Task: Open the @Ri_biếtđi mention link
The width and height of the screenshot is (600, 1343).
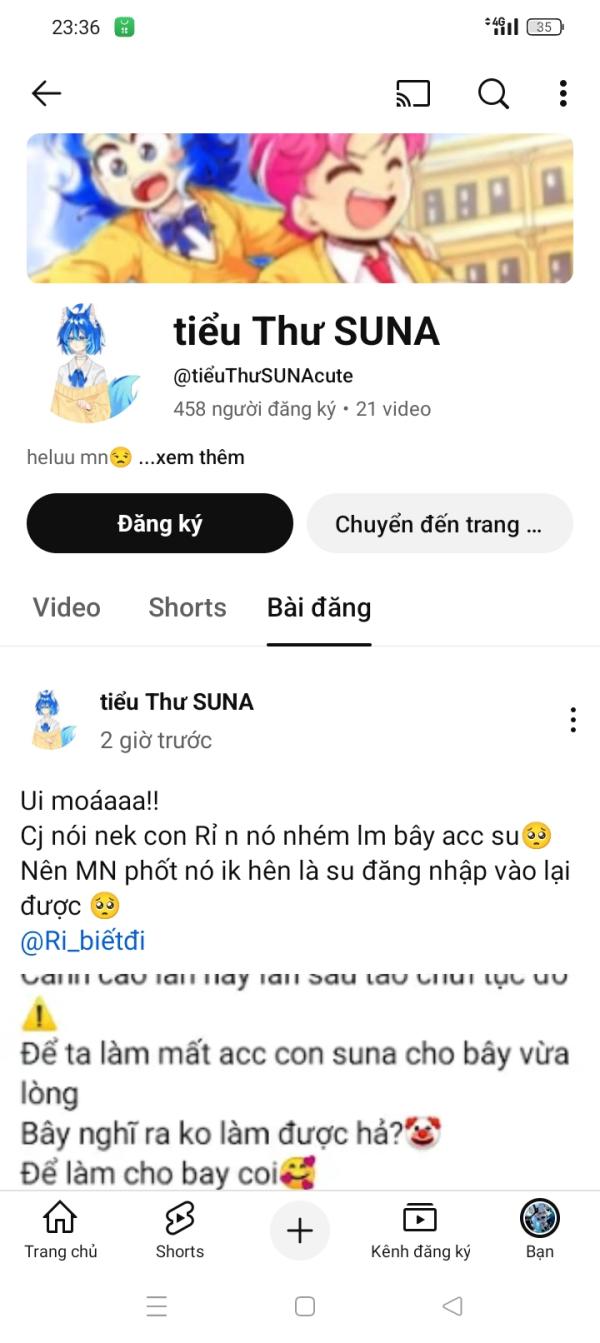Action: (x=83, y=941)
